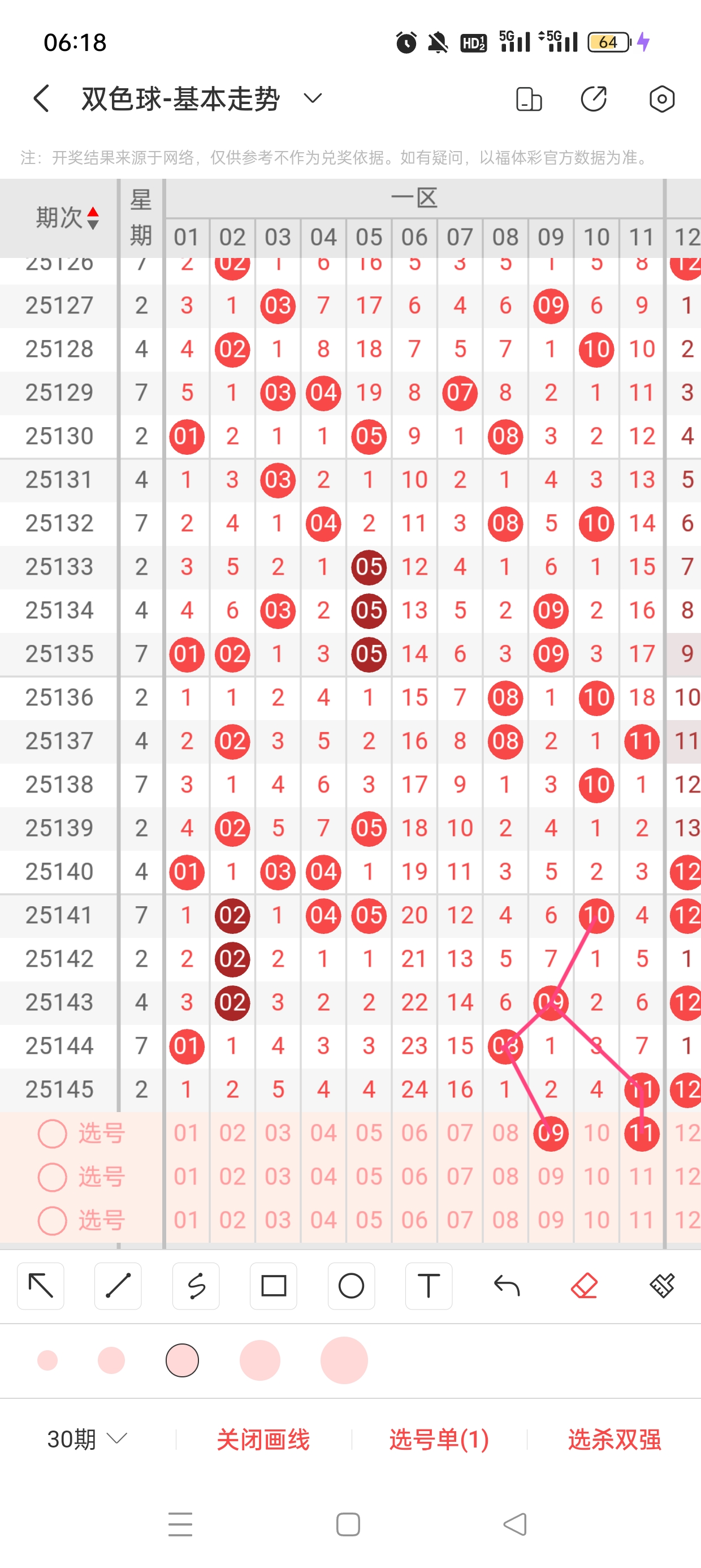Open 选杀双强 feature
Screen dimensions: 701x1568
pyautogui.click(x=614, y=1439)
